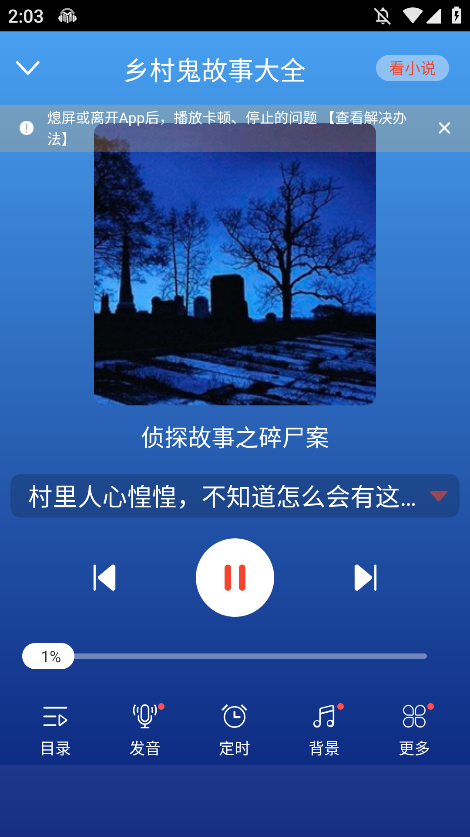Tap the 看小说 button
The width and height of the screenshot is (470, 837).
click(412, 68)
